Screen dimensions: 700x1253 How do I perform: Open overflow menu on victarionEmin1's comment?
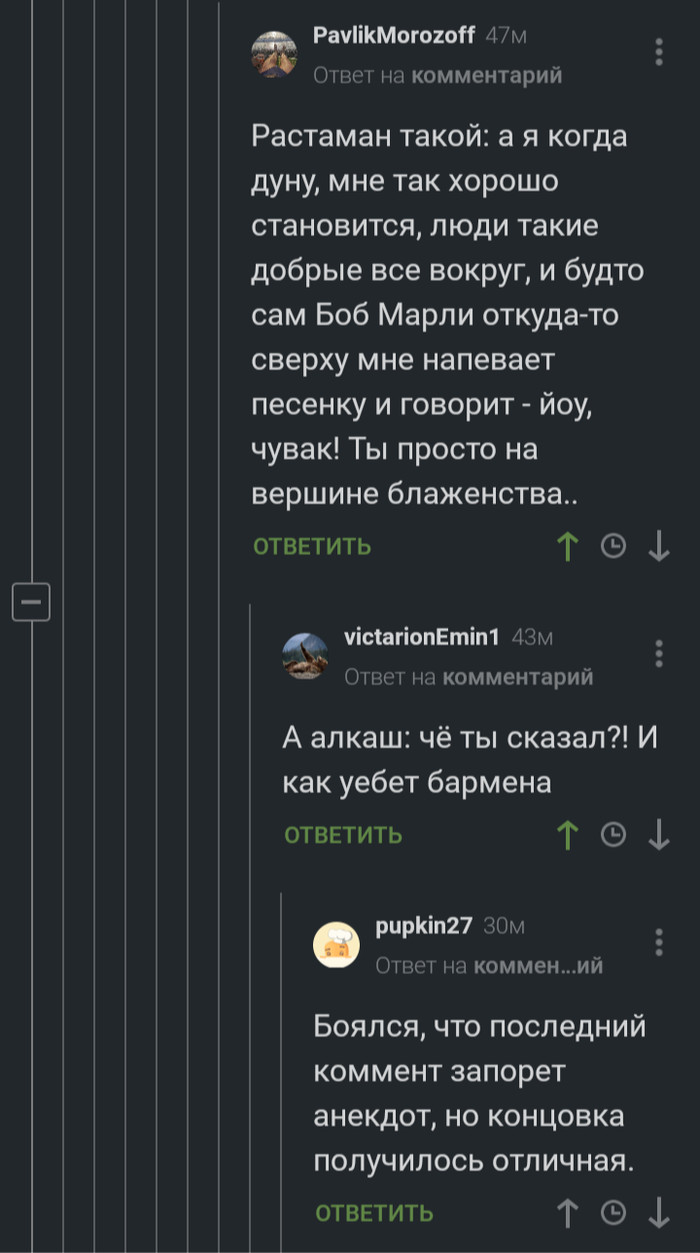(659, 653)
